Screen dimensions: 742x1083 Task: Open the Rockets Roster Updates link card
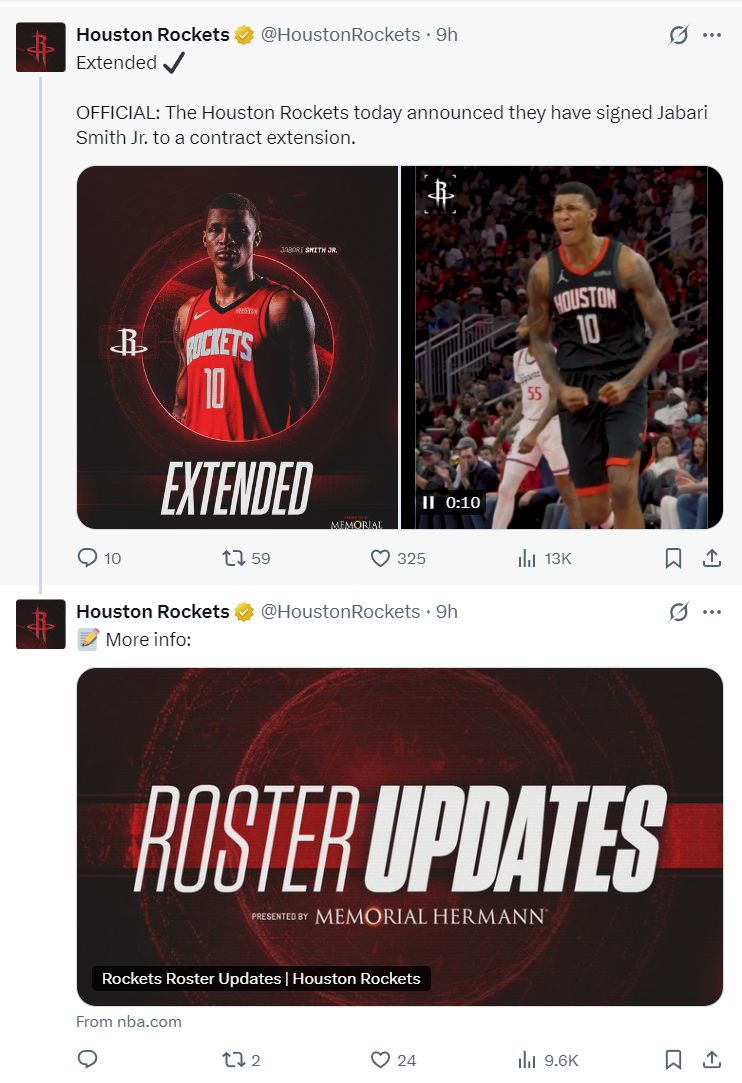(399, 836)
